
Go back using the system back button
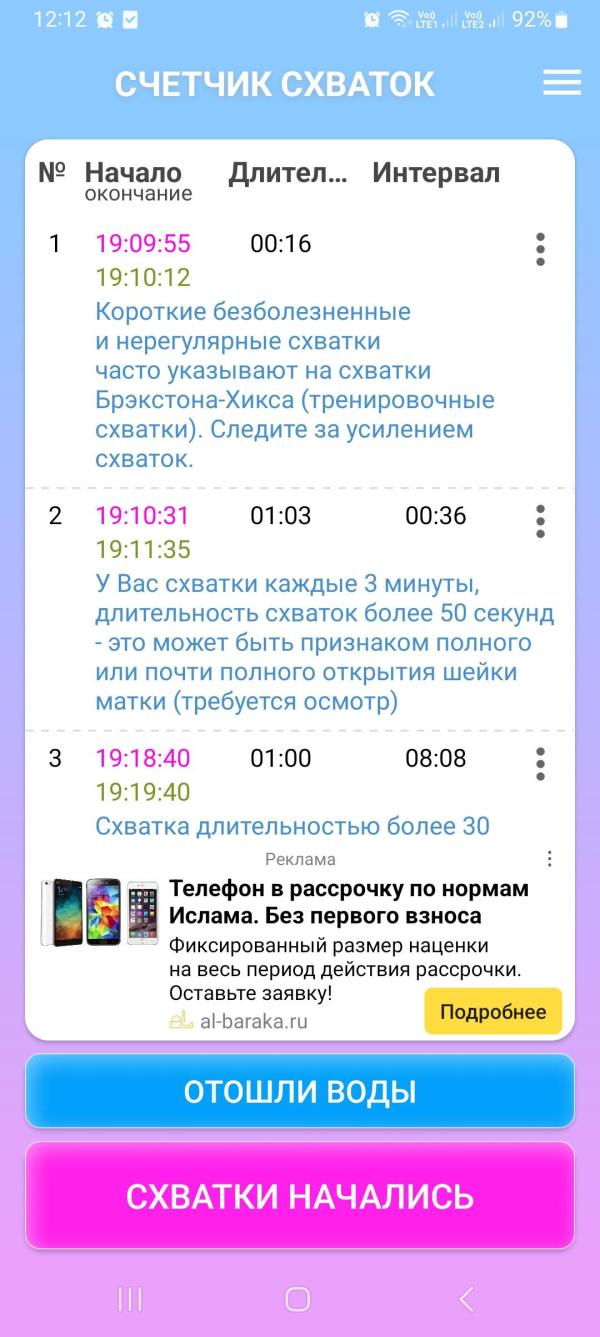[466, 1299]
